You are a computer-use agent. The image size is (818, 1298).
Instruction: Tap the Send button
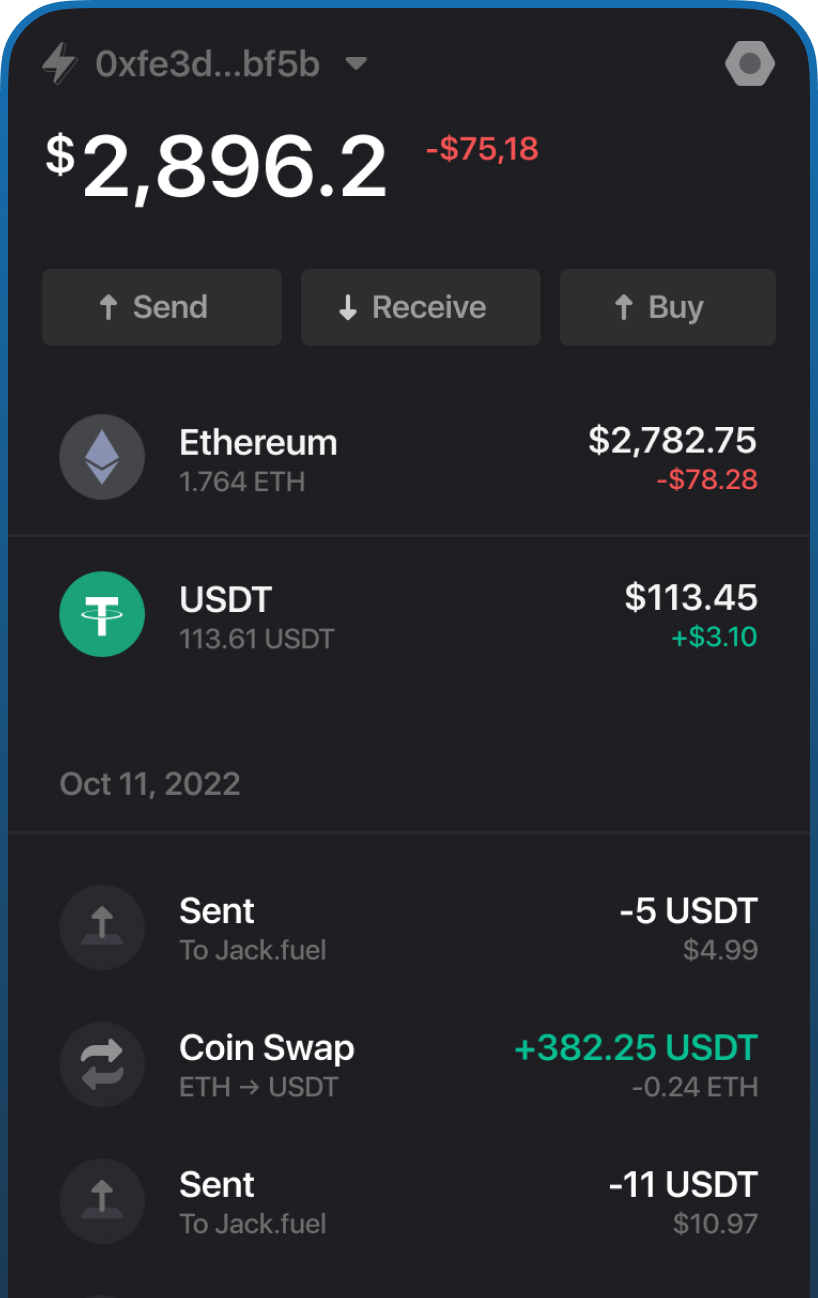161,307
